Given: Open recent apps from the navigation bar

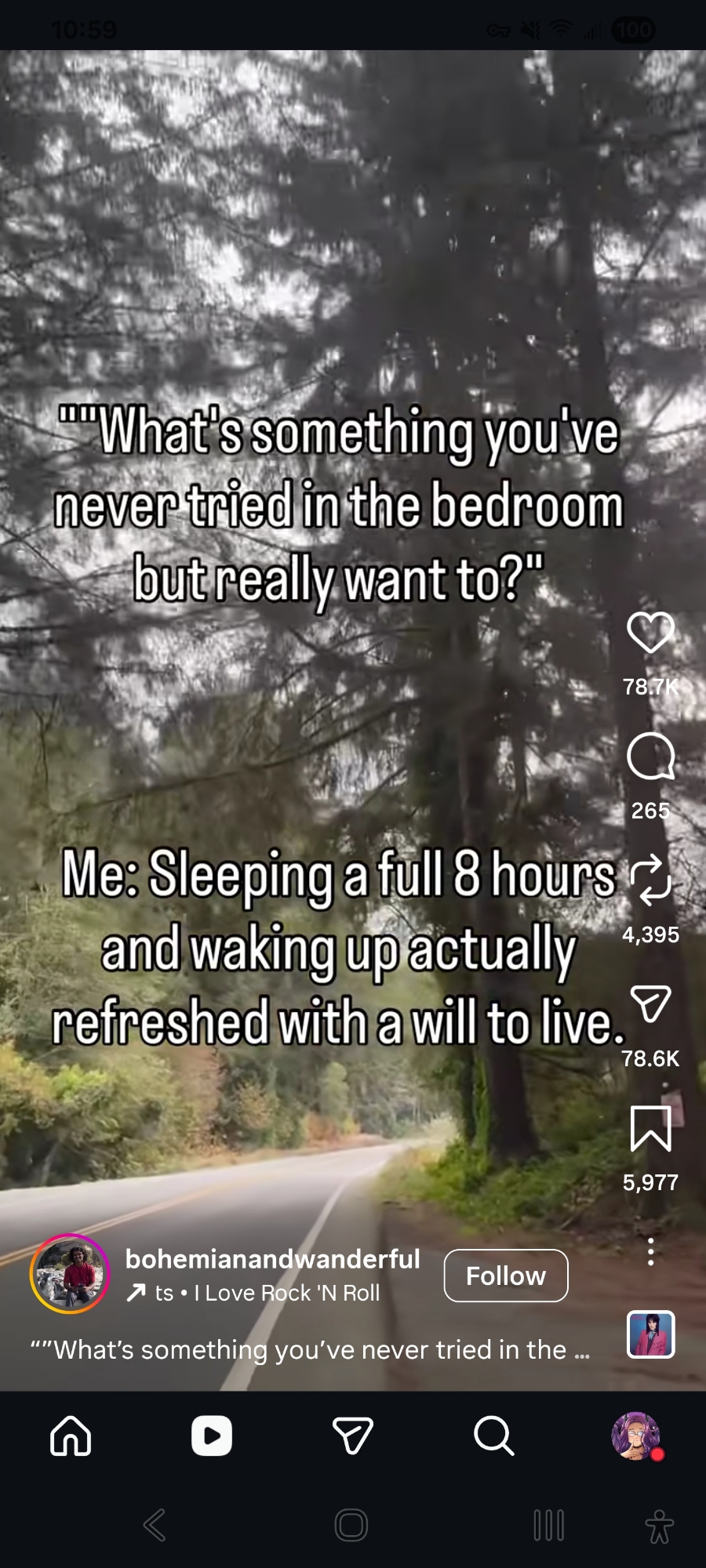Looking at the screenshot, I should coord(548,1525).
